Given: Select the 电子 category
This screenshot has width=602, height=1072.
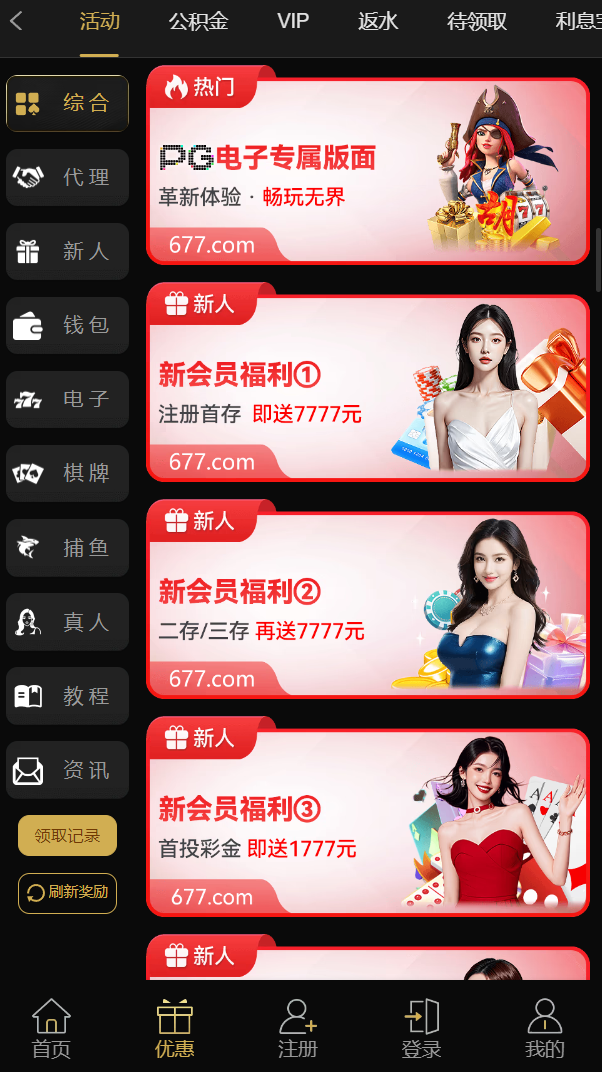Looking at the screenshot, I should (x=68, y=400).
